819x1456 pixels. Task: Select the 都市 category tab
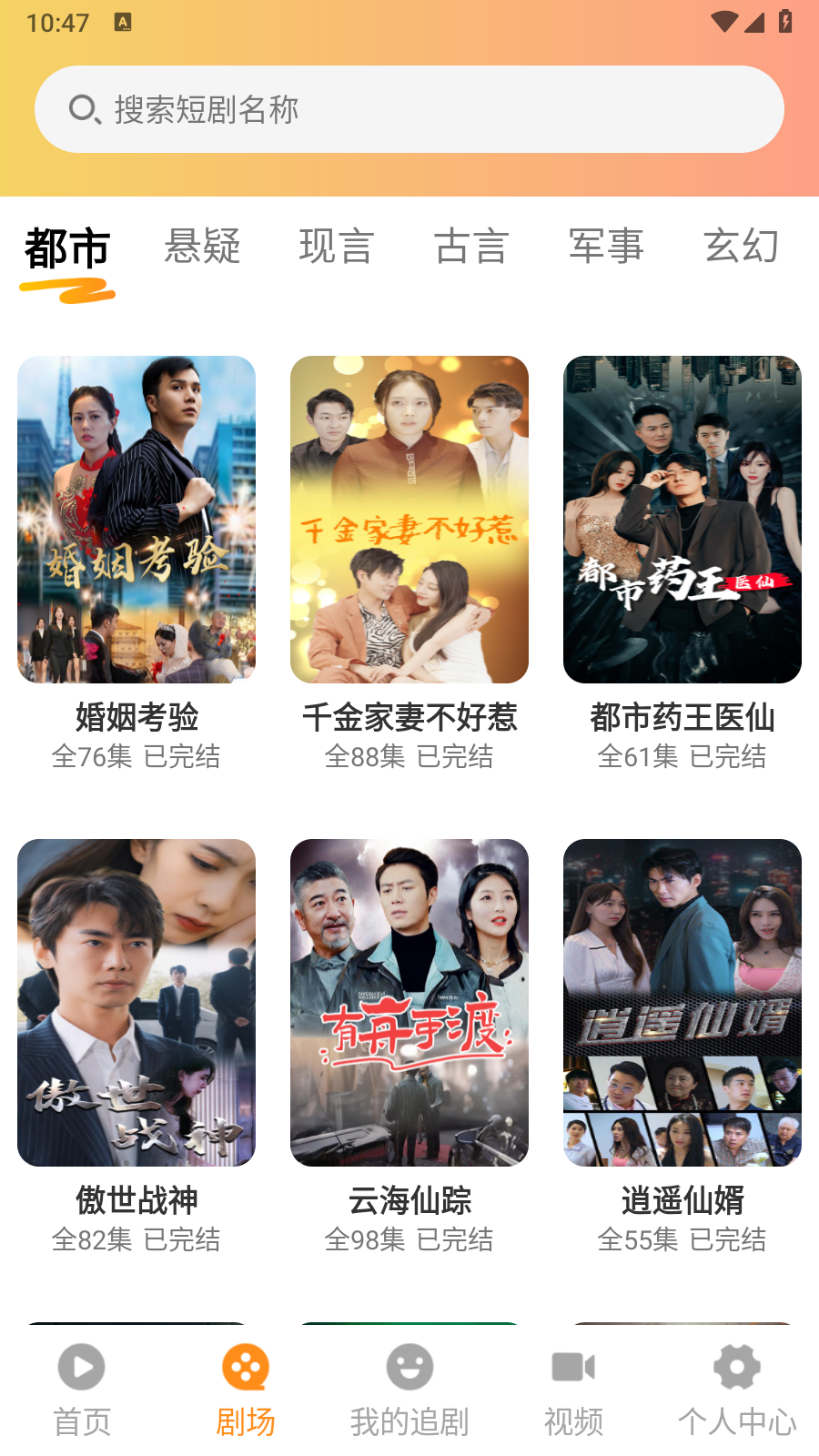[x=67, y=248]
